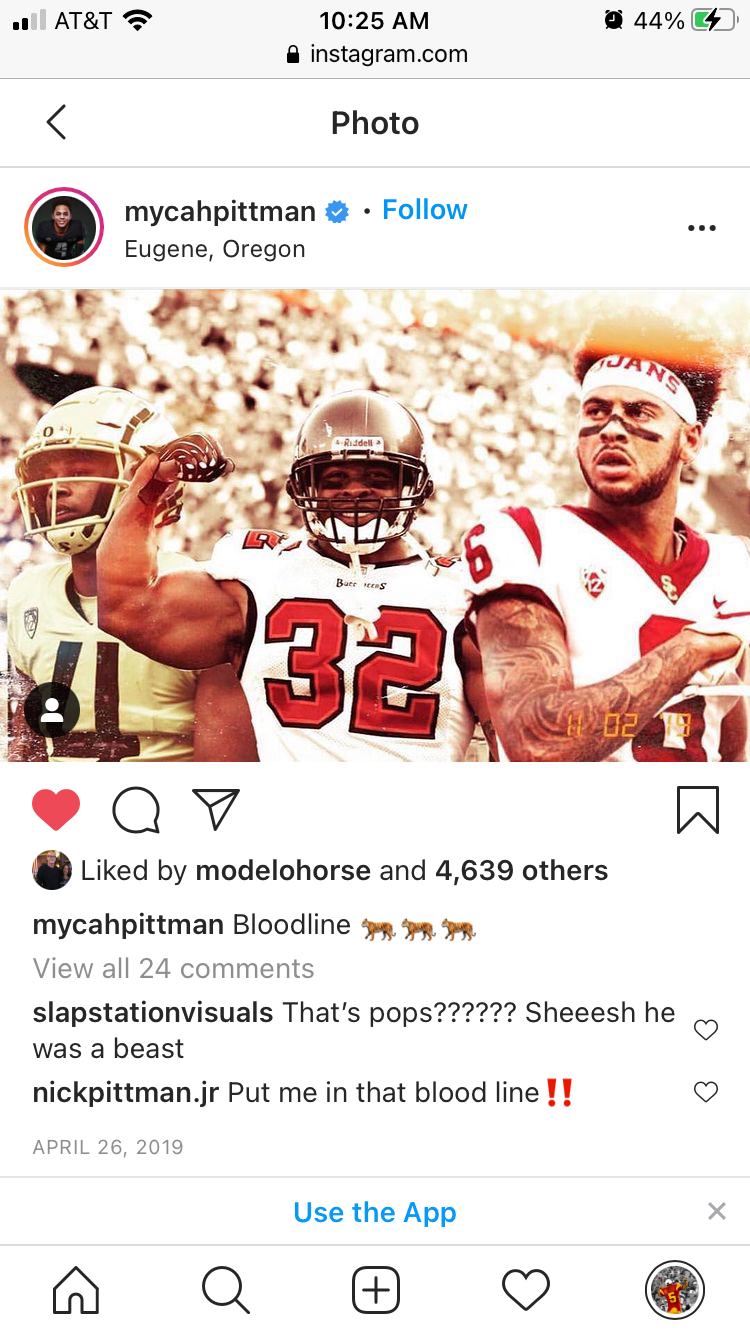Open the Search tab

226,1290
